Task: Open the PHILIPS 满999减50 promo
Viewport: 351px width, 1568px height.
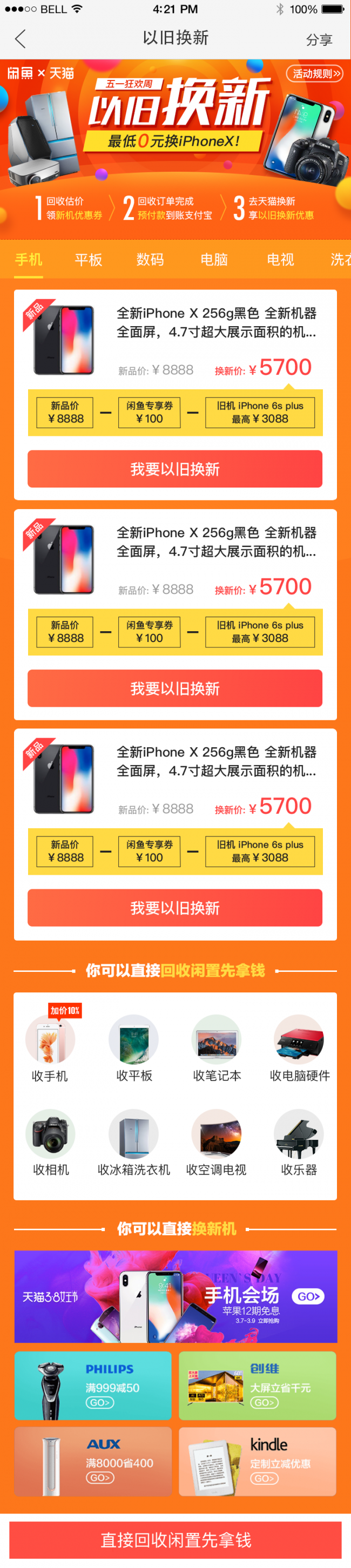Action: tap(93, 1385)
